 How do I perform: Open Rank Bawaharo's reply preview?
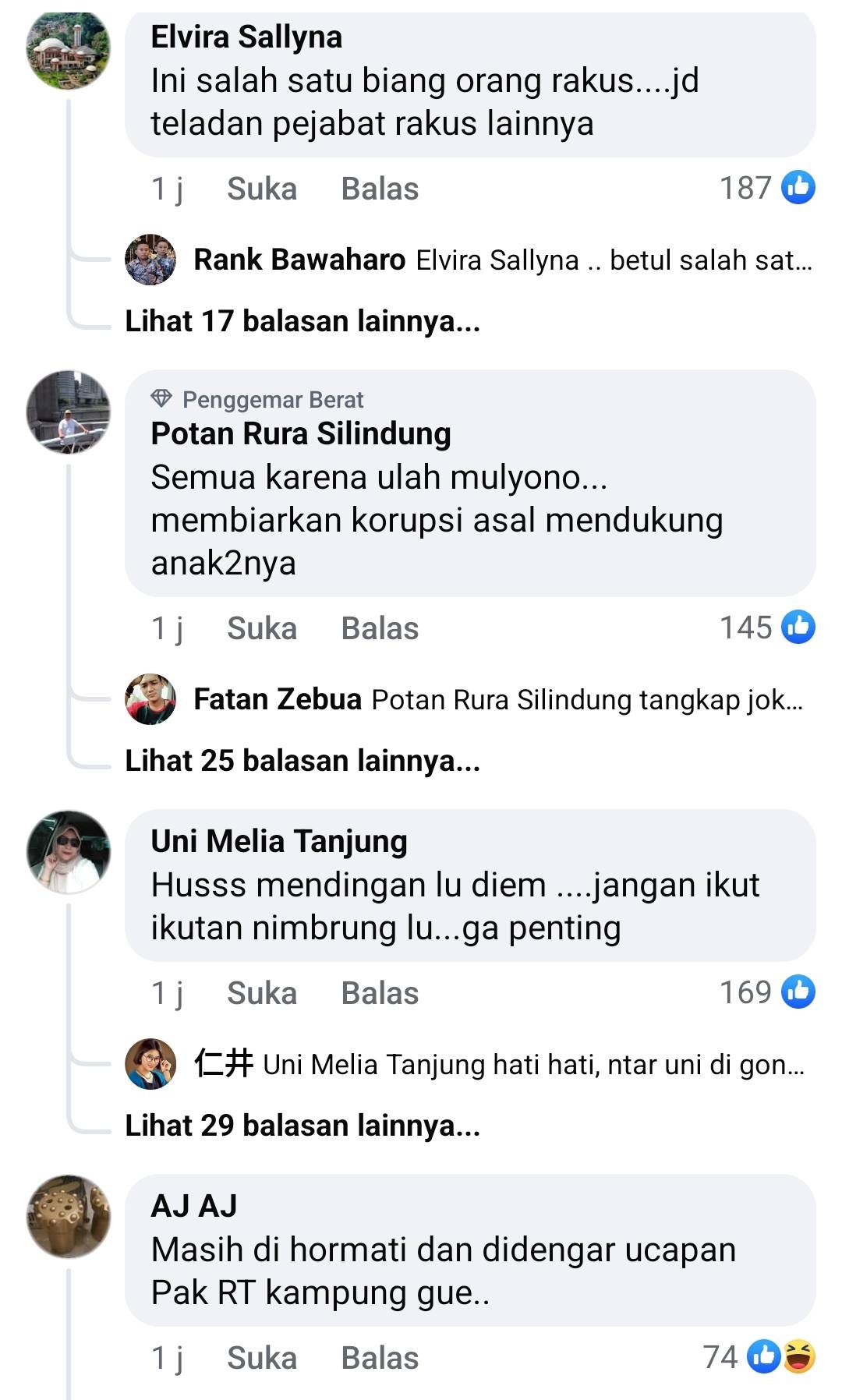click(502, 260)
